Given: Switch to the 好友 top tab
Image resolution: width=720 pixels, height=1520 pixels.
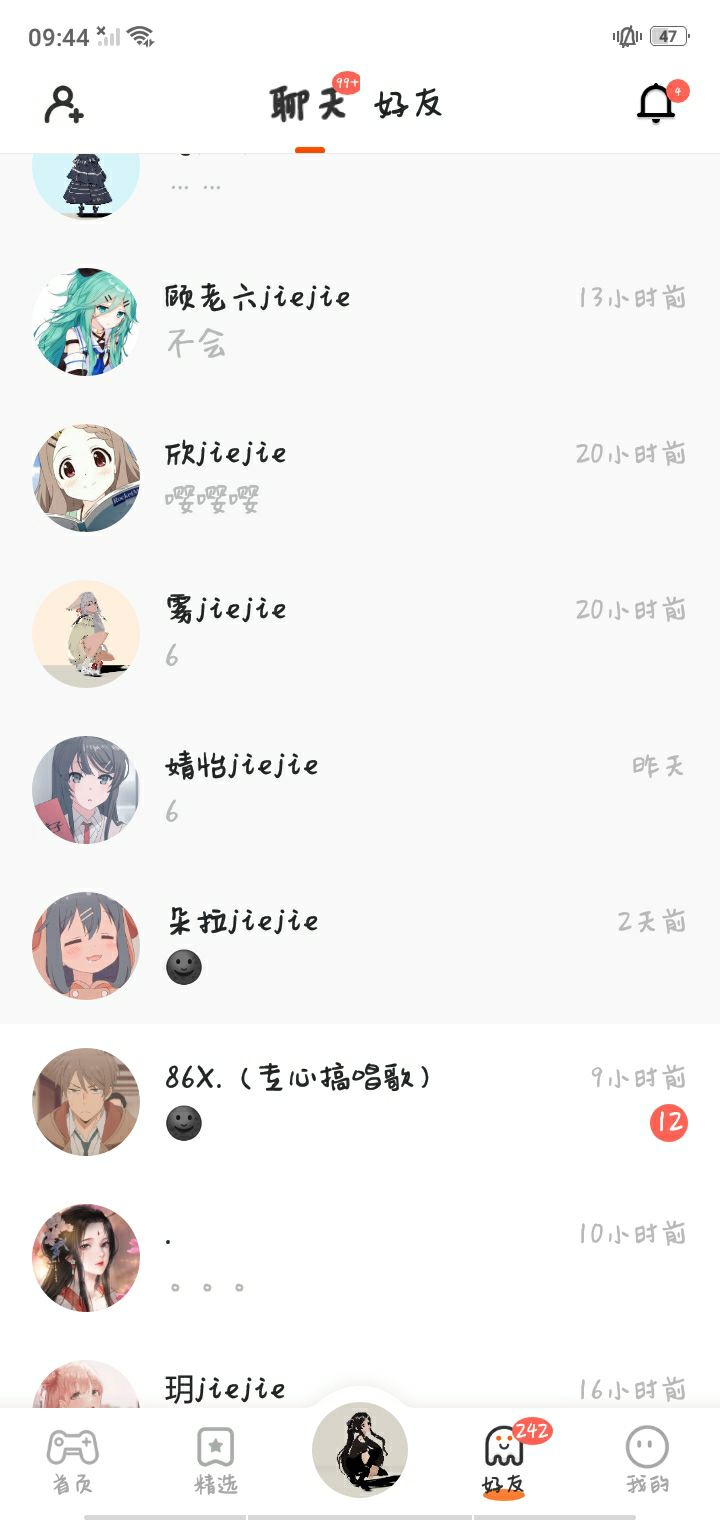Looking at the screenshot, I should (409, 104).
